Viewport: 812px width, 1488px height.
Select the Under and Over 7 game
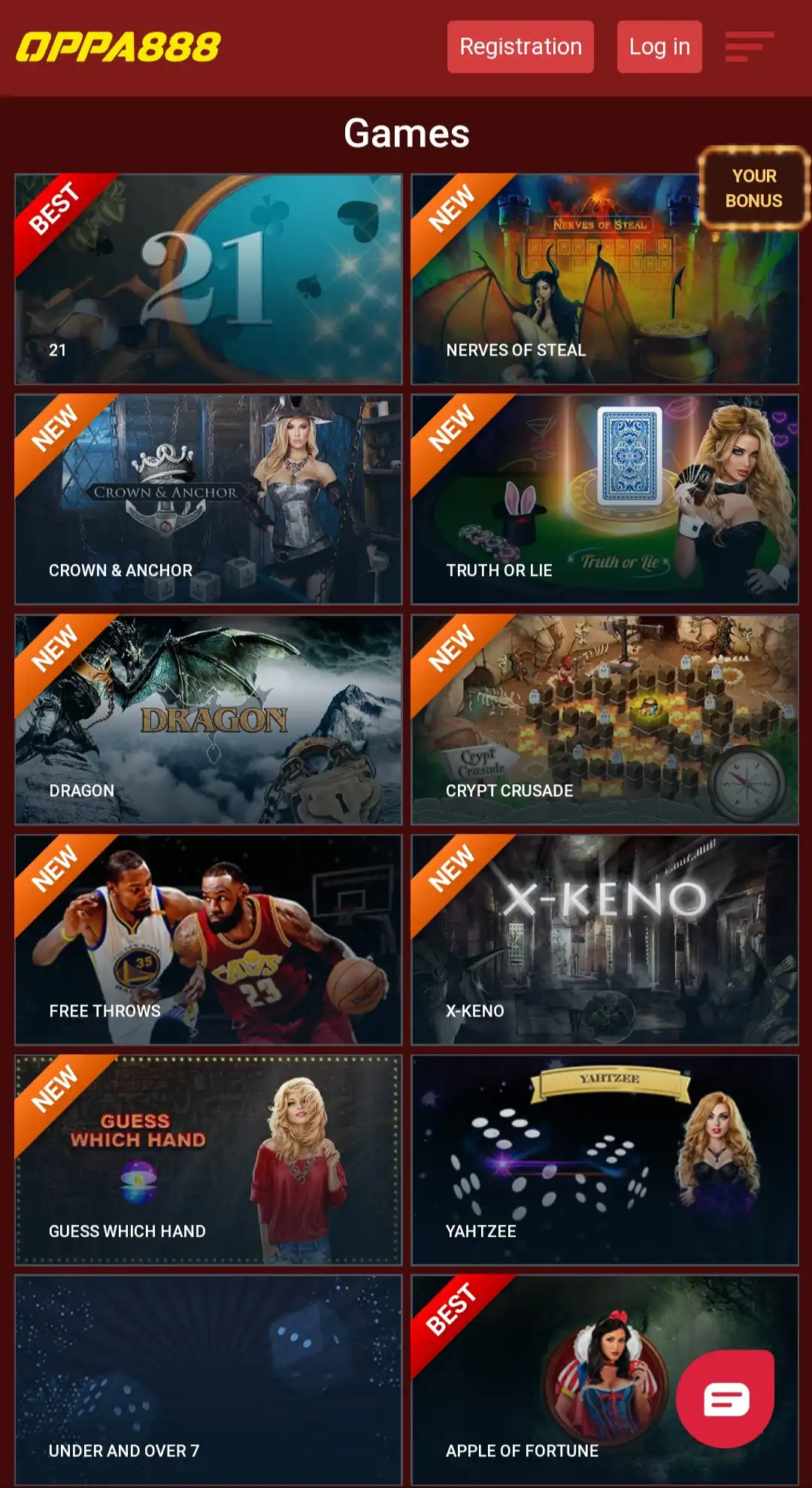tap(208, 1380)
